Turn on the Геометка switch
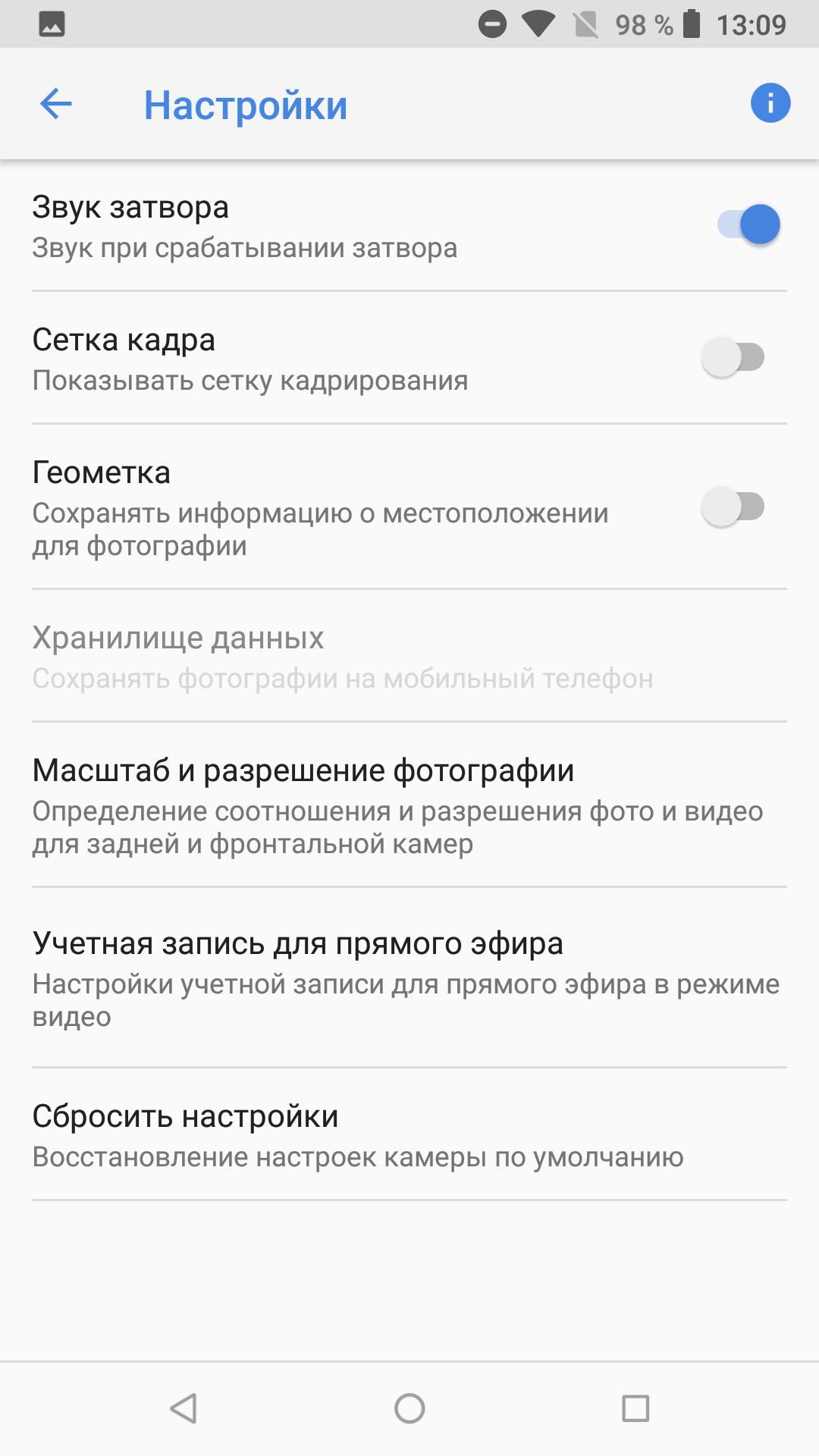819x1456 pixels. pyautogui.click(x=733, y=507)
